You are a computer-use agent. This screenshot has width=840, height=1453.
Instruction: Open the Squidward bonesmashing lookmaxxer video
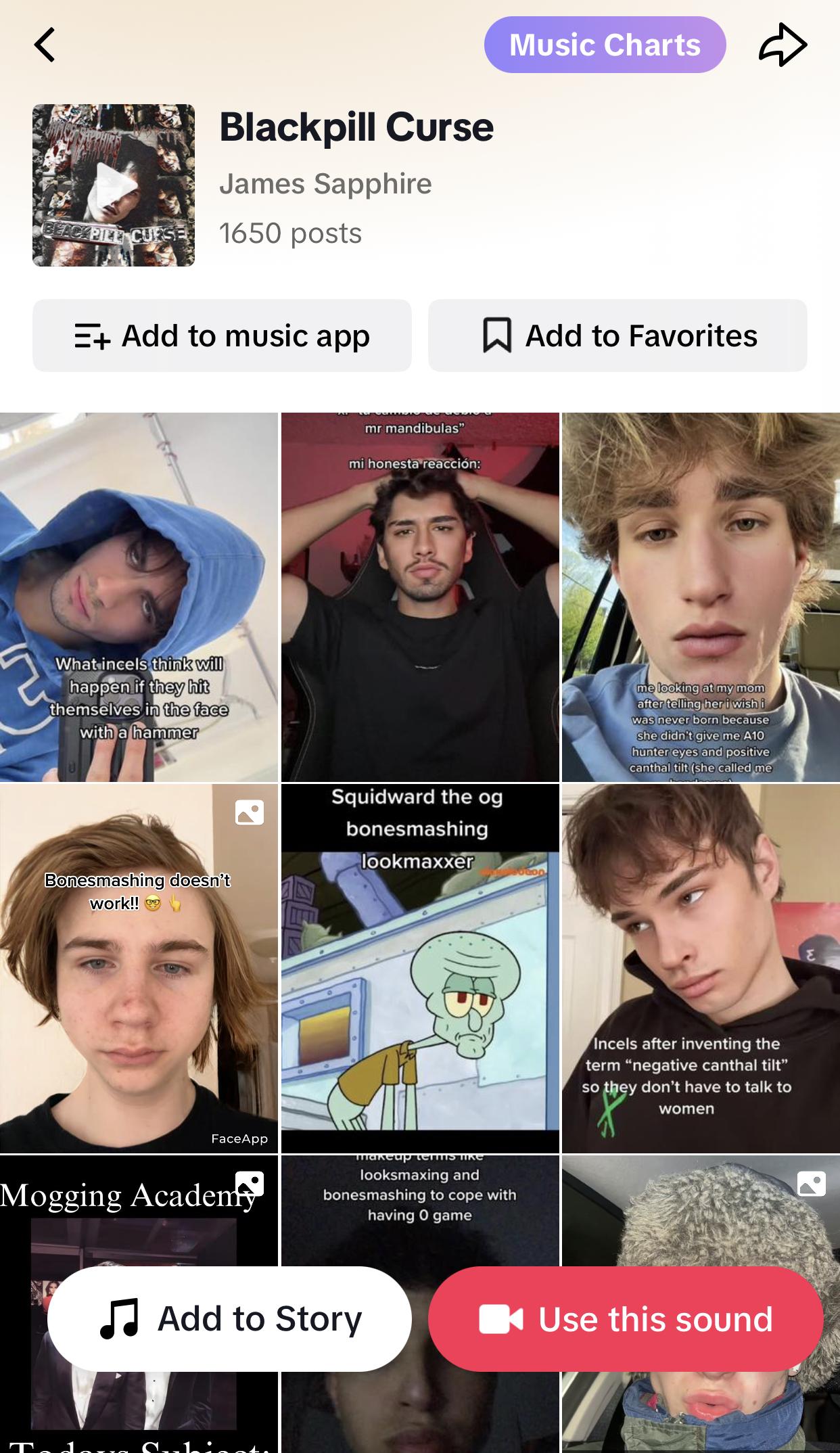click(420, 968)
